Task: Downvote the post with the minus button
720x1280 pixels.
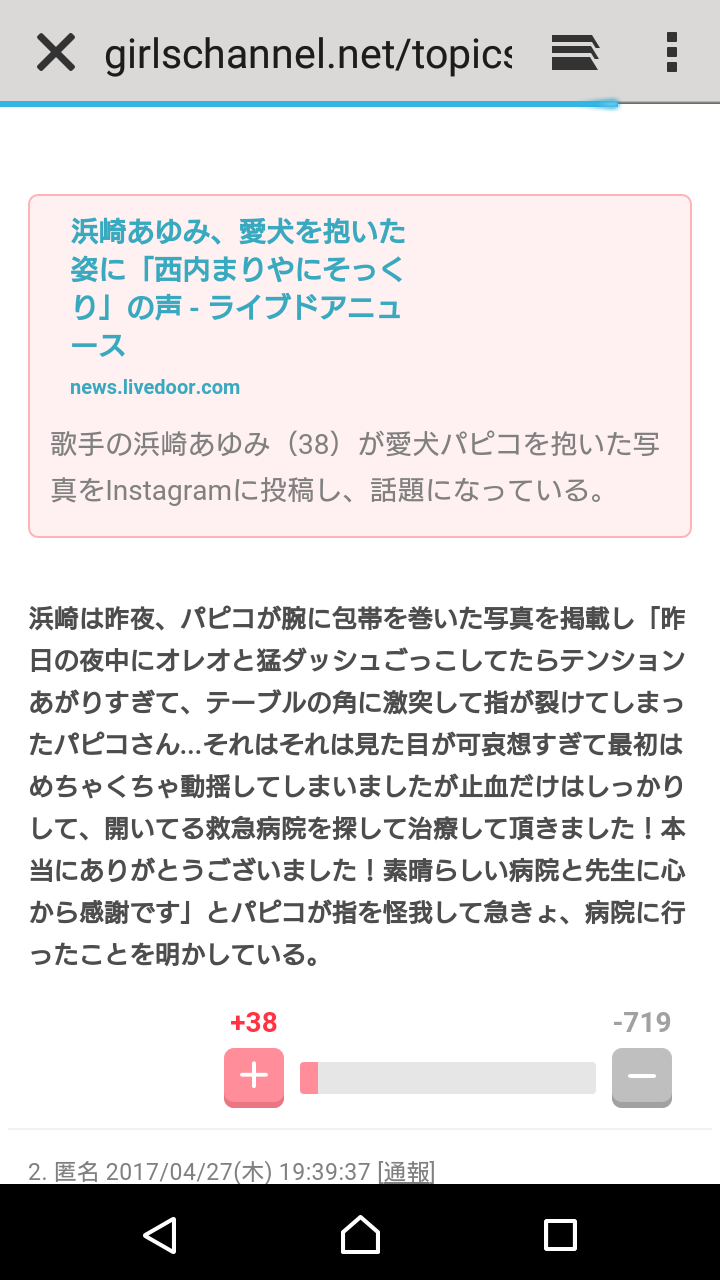Action: pos(642,1077)
